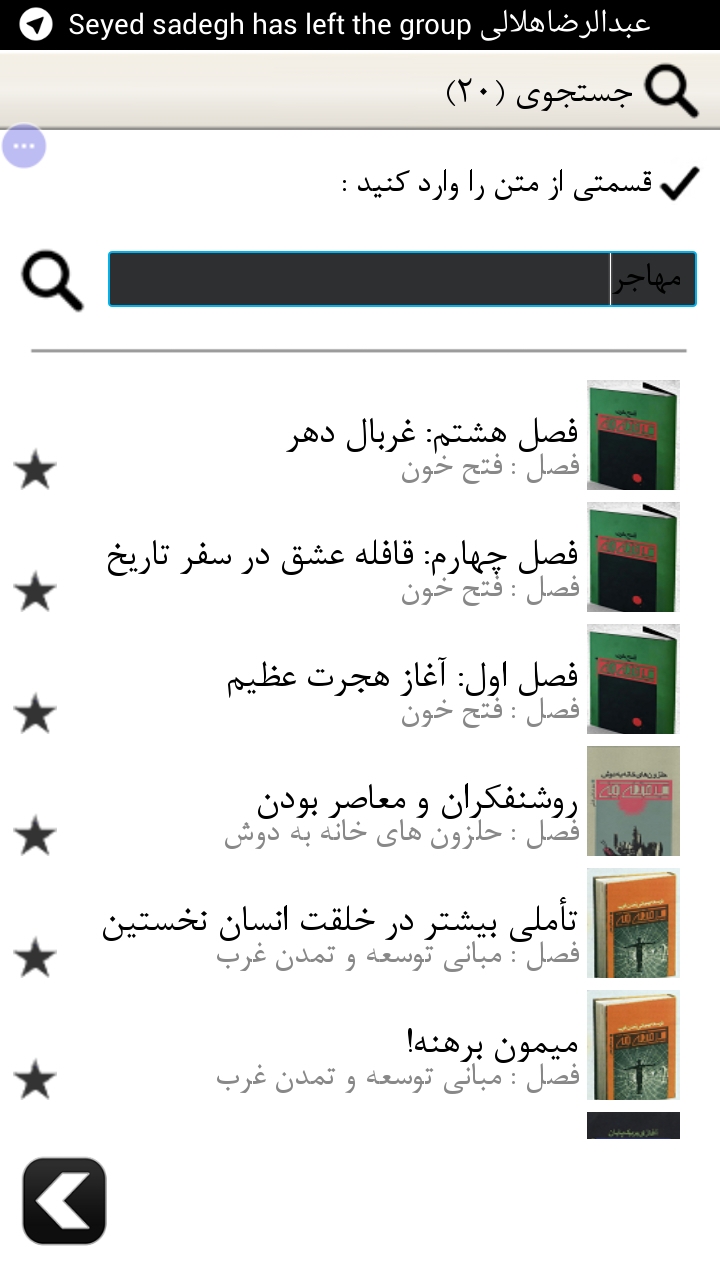Star تأملی بیشتر در خلقت انسان نخستین

[x=36, y=958]
